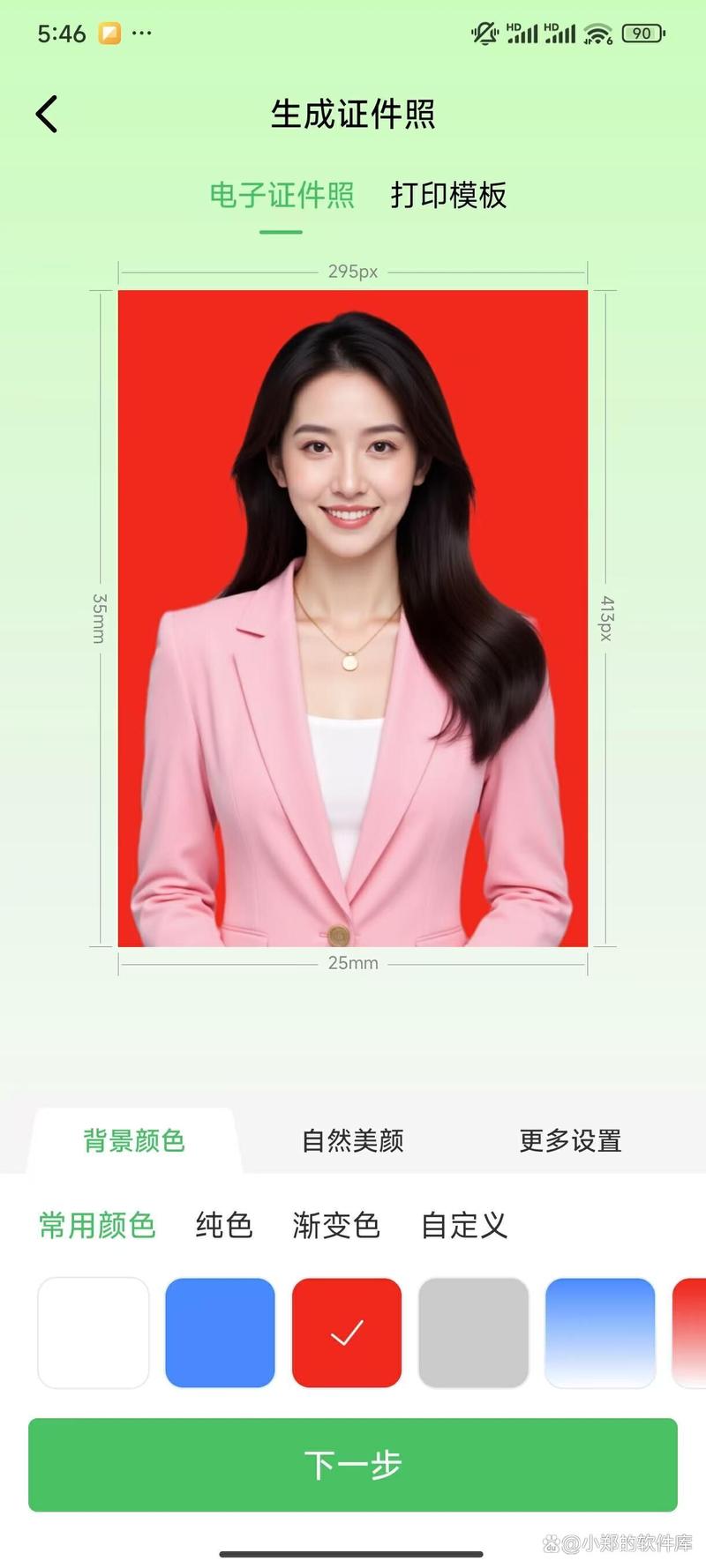Switch to the 打印模板 tab
The width and height of the screenshot is (706, 1568).
(449, 196)
